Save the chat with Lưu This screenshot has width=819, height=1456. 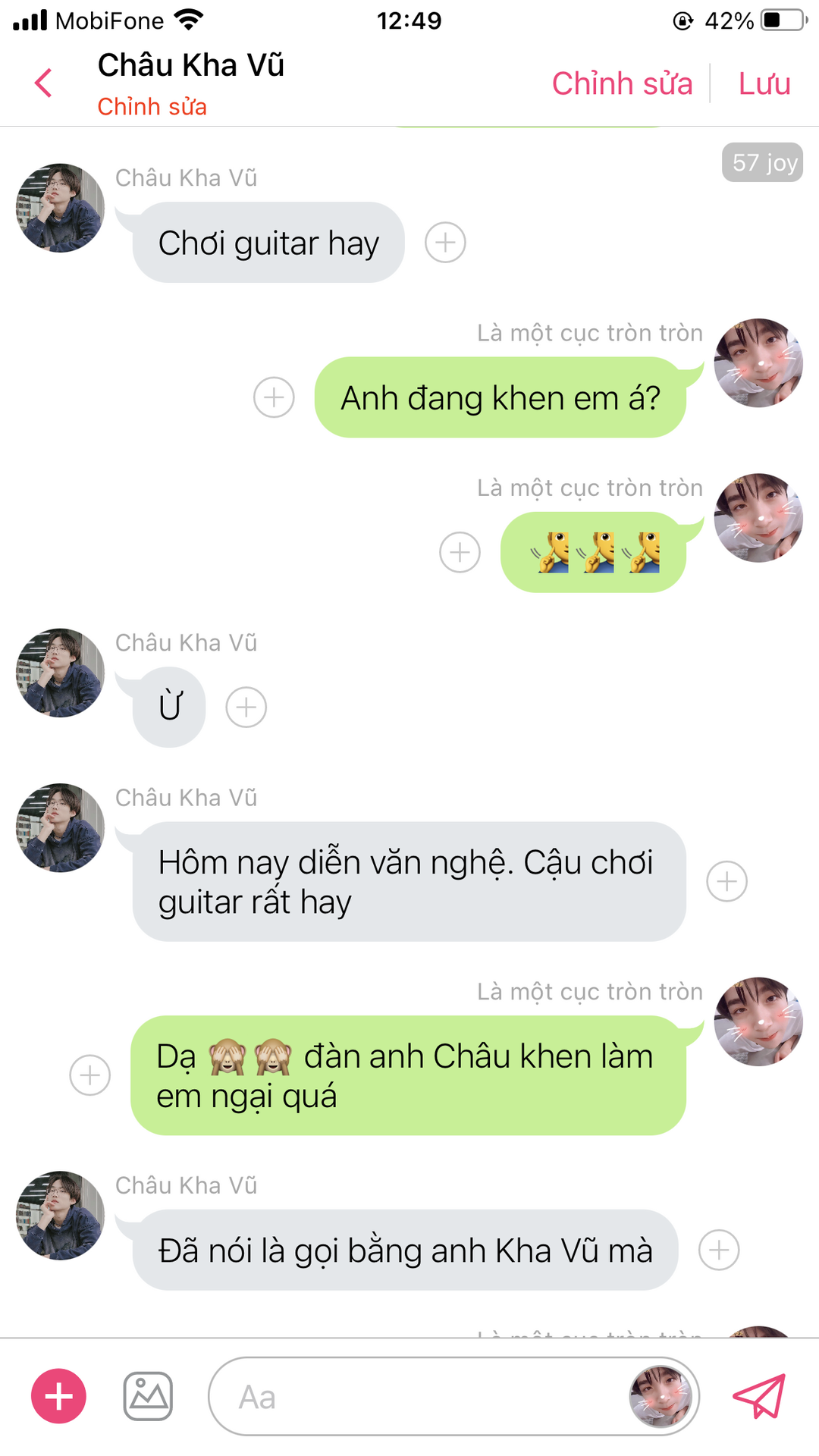pyautogui.click(x=764, y=83)
